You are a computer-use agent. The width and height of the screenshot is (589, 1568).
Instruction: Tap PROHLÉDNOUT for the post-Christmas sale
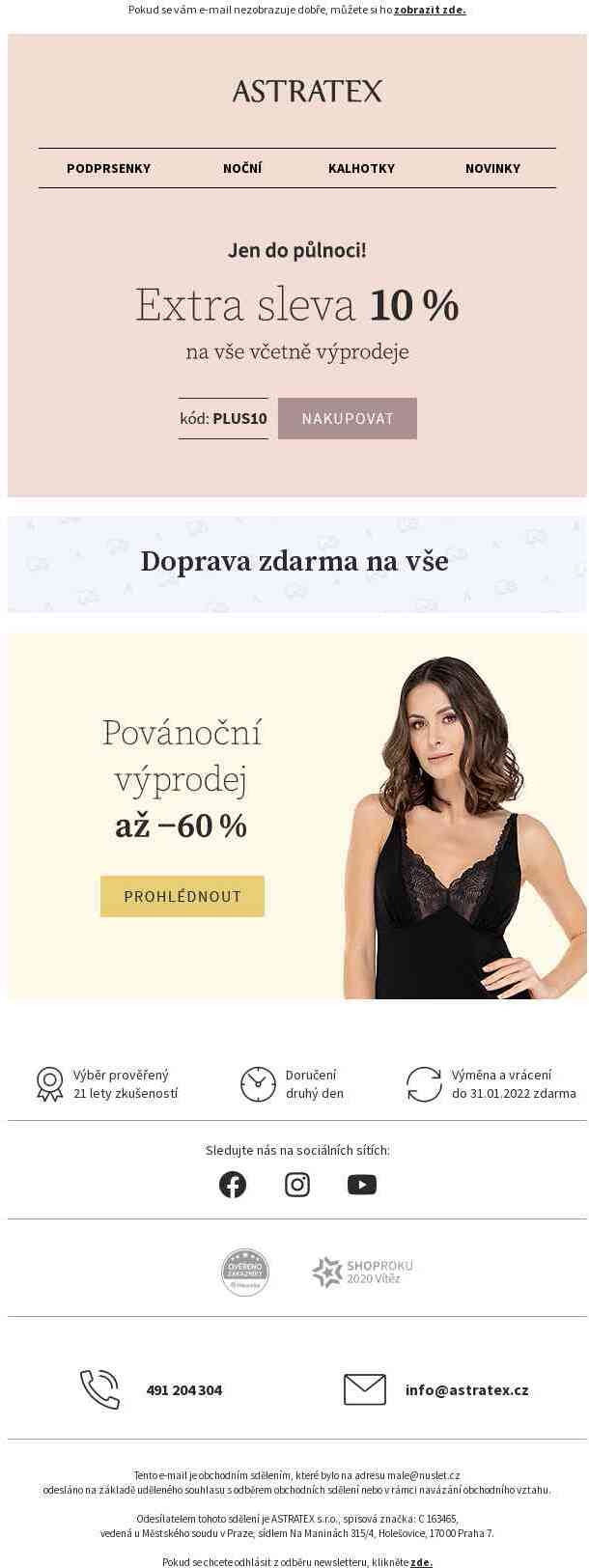182,896
